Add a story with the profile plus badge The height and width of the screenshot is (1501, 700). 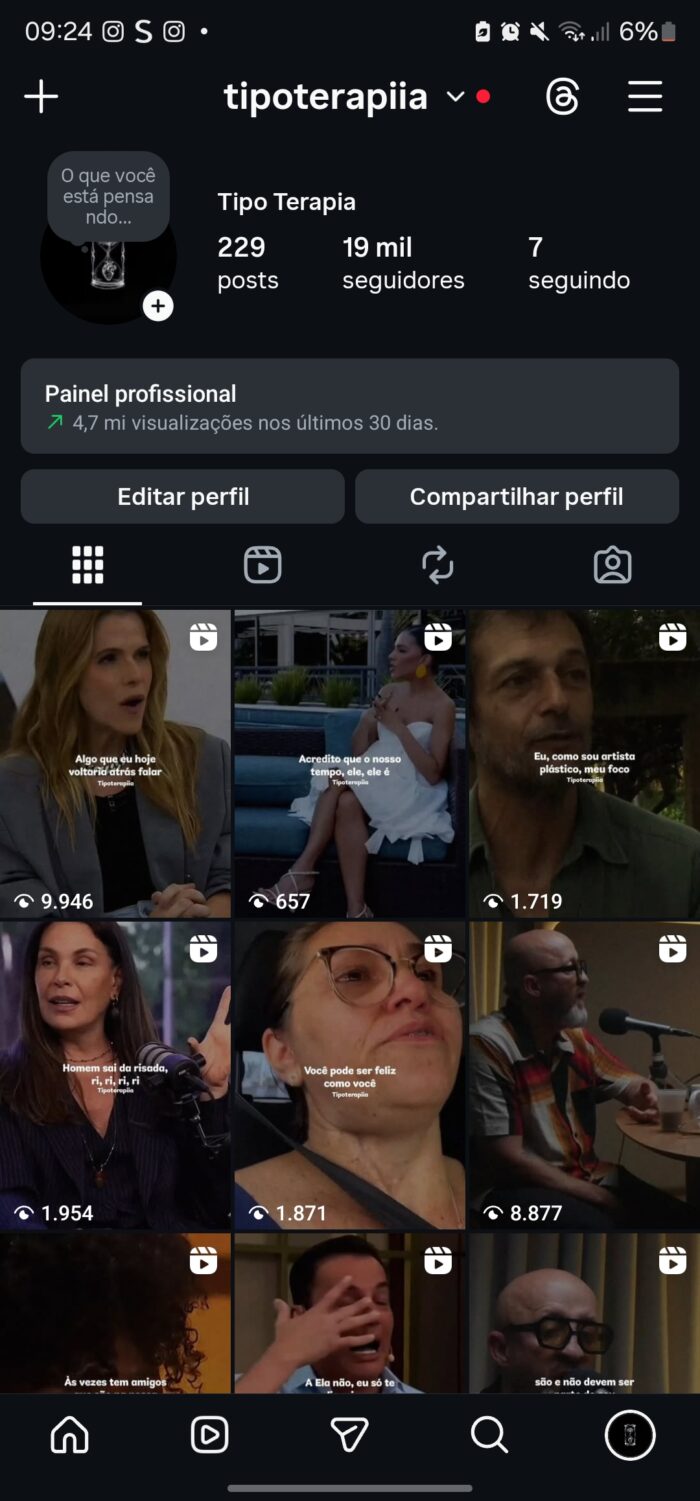(158, 306)
